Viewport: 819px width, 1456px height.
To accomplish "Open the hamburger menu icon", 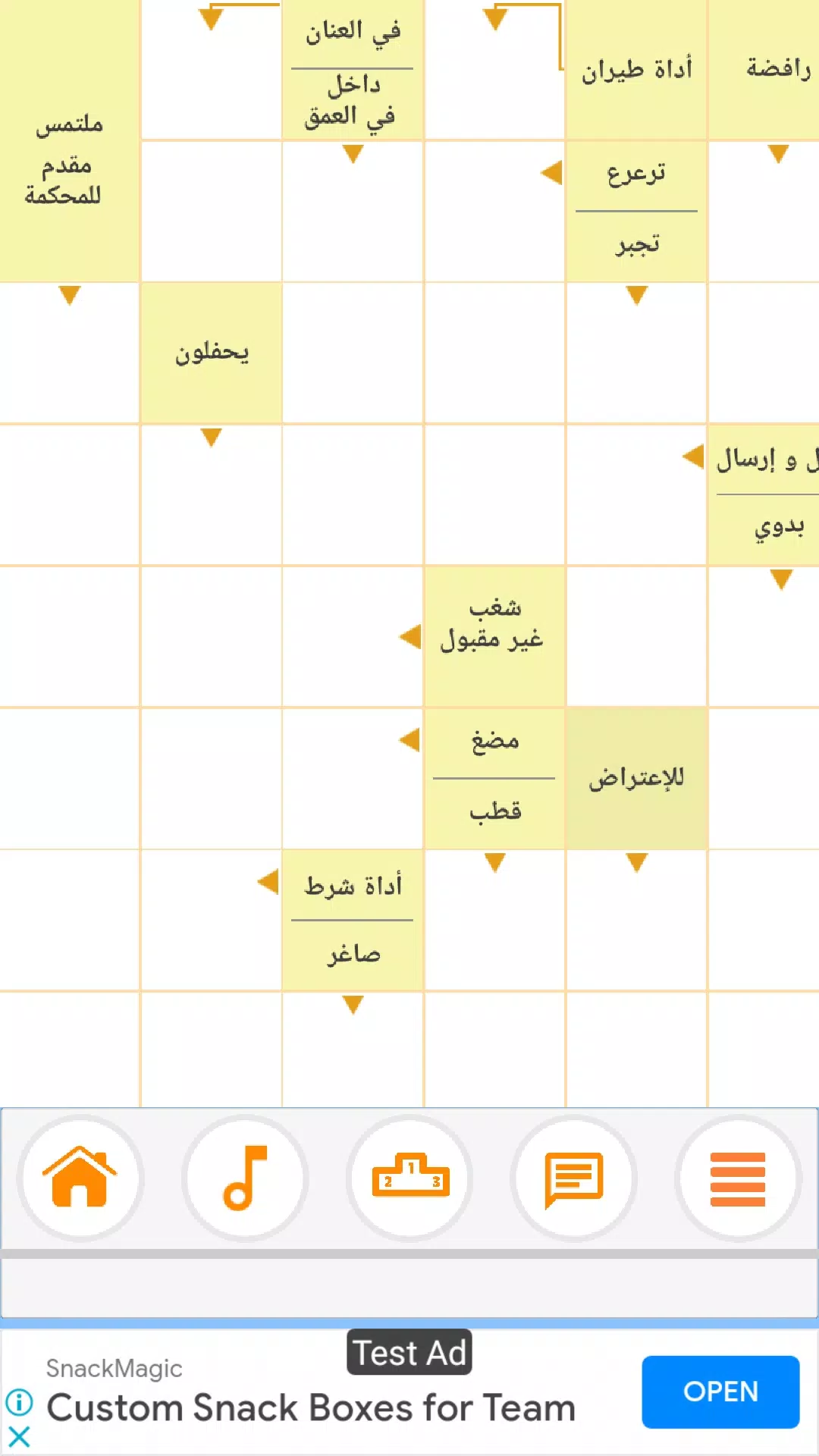I will tap(738, 1178).
